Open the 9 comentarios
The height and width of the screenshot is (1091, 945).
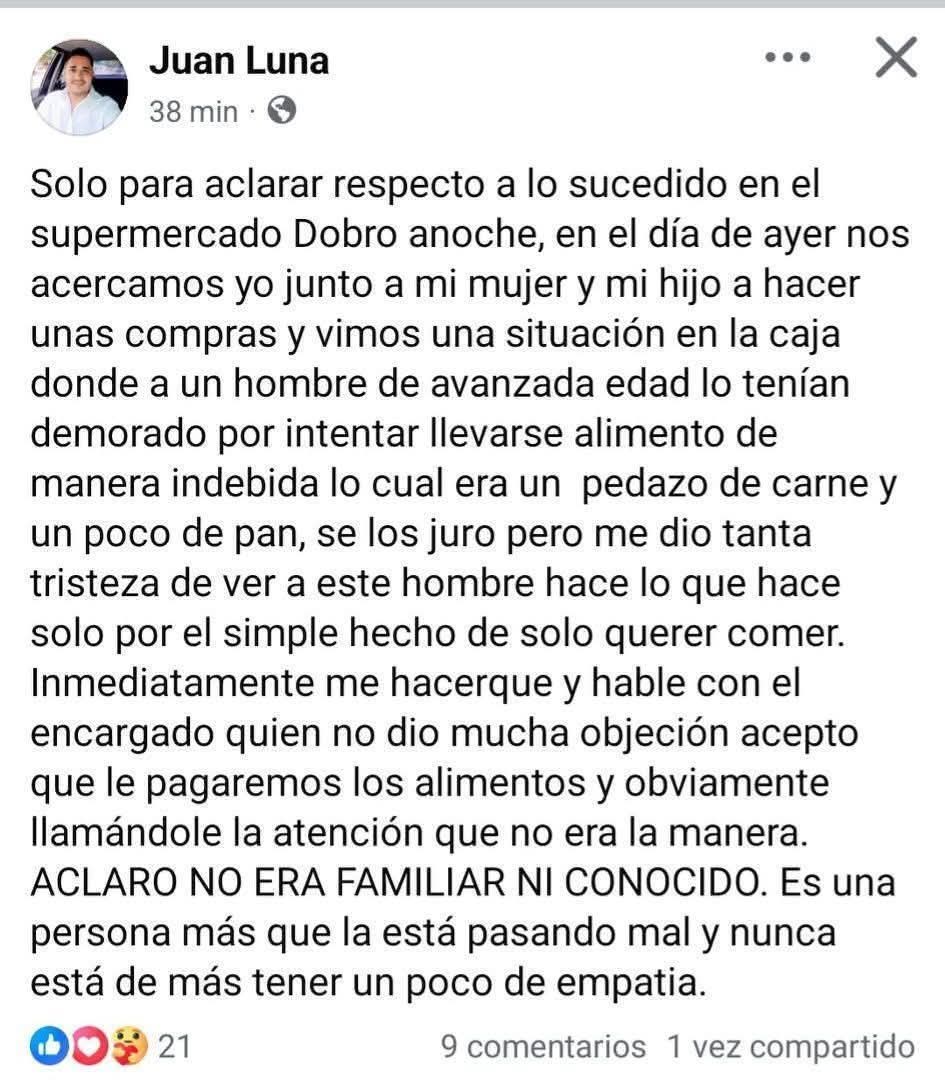pyautogui.click(x=543, y=1047)
